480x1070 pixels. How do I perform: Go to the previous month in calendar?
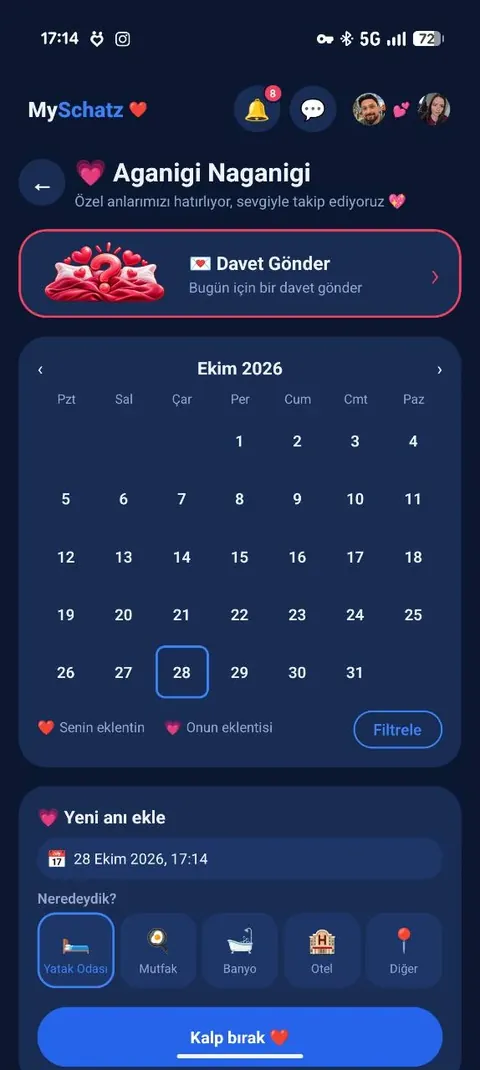(x=40, y=370)
